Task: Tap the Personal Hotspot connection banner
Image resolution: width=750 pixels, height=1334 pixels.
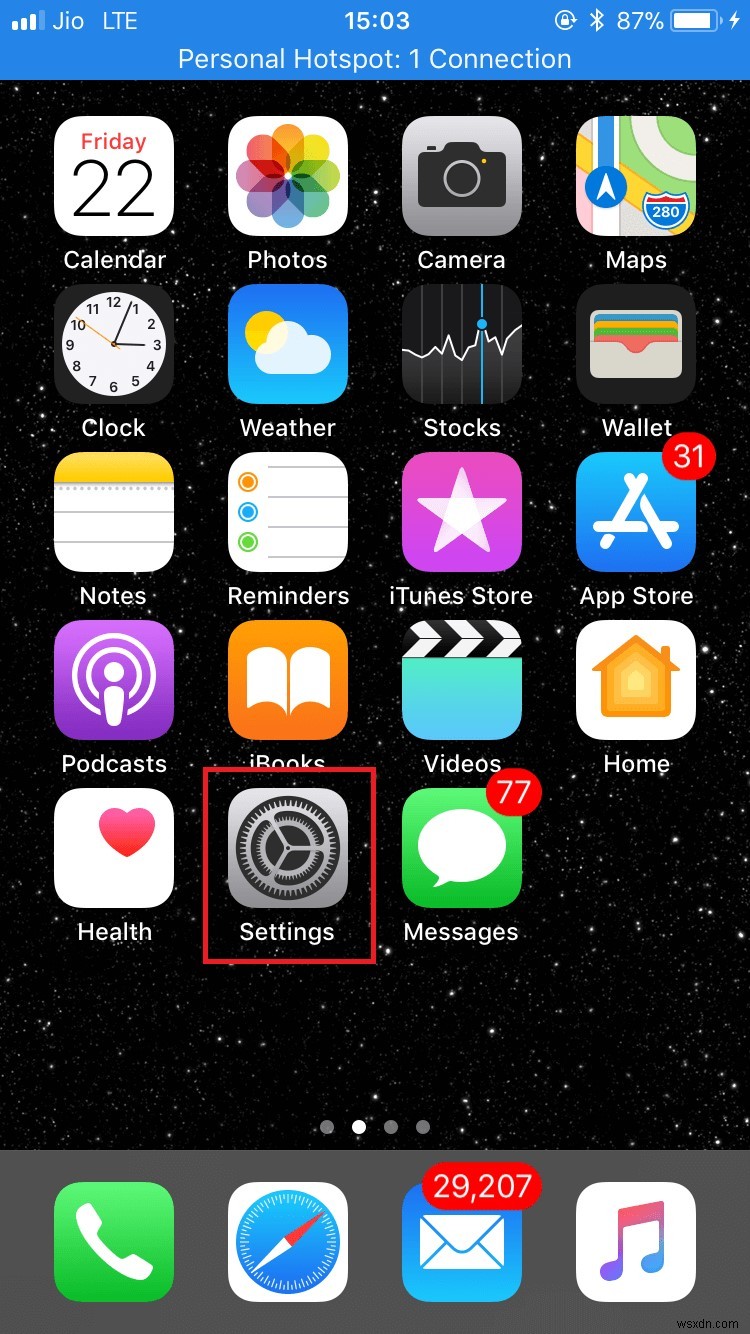Action: coord(375,59)
